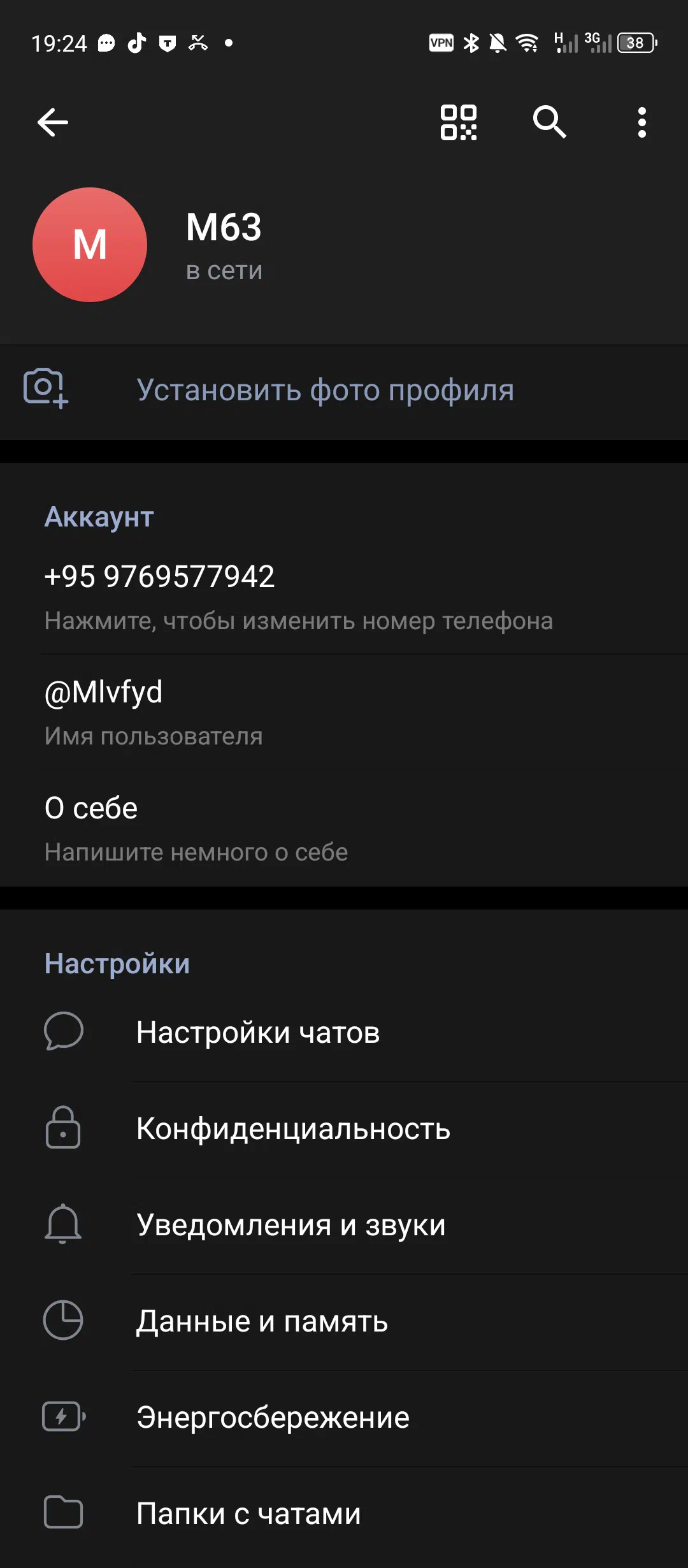Open the О себе bio row
The height and width of the screenshot is (1568, 688).
(x=344, y=829)
